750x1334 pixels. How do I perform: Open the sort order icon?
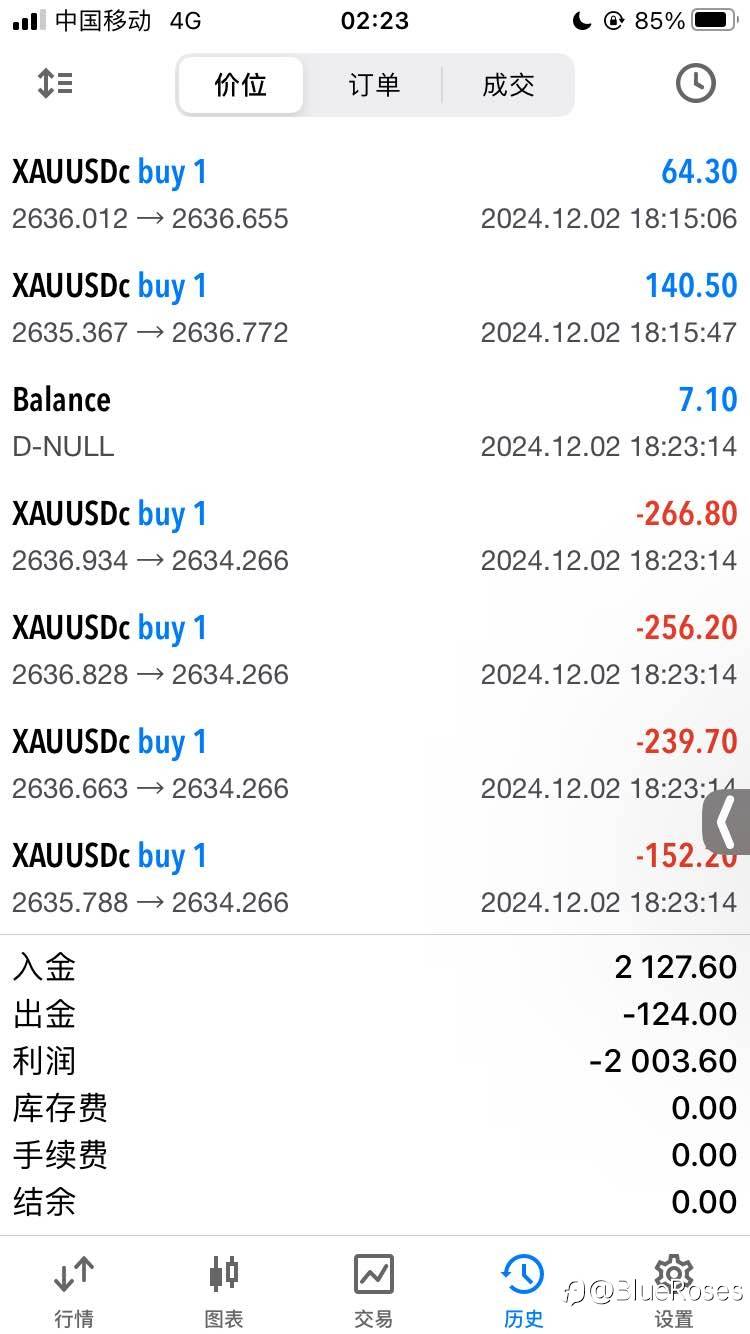55,84
